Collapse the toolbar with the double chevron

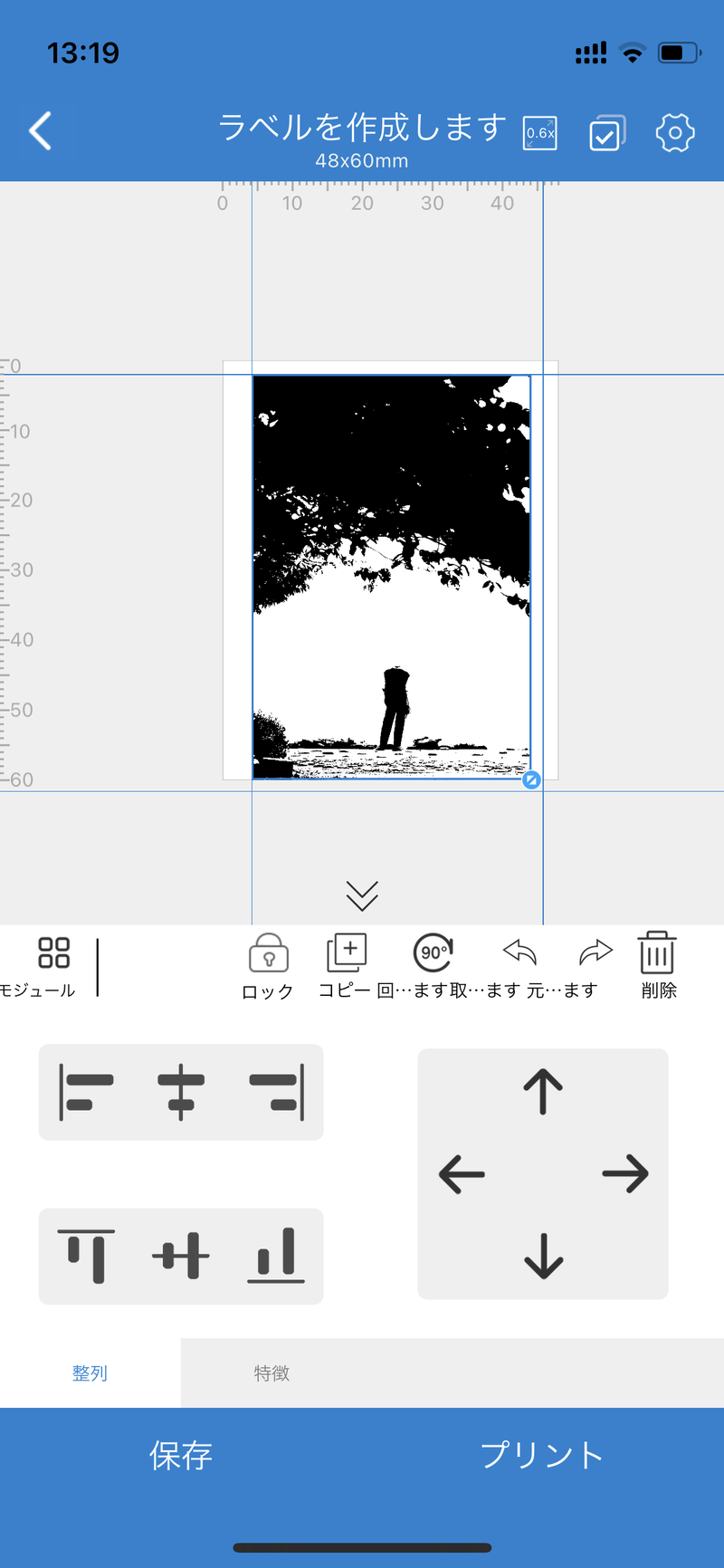(x=362, y=895)
